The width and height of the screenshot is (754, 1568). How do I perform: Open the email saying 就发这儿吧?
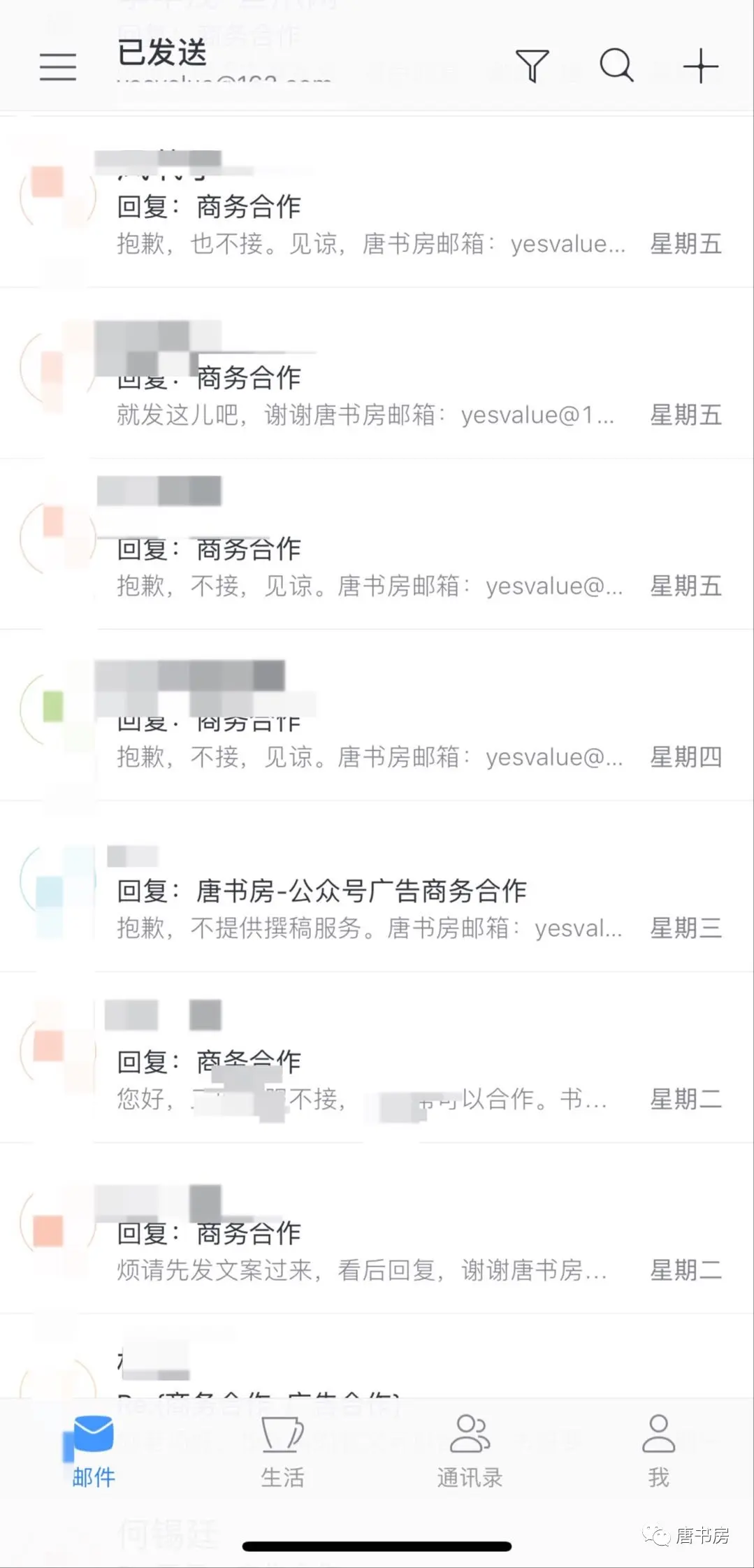[x=365, y=415]
